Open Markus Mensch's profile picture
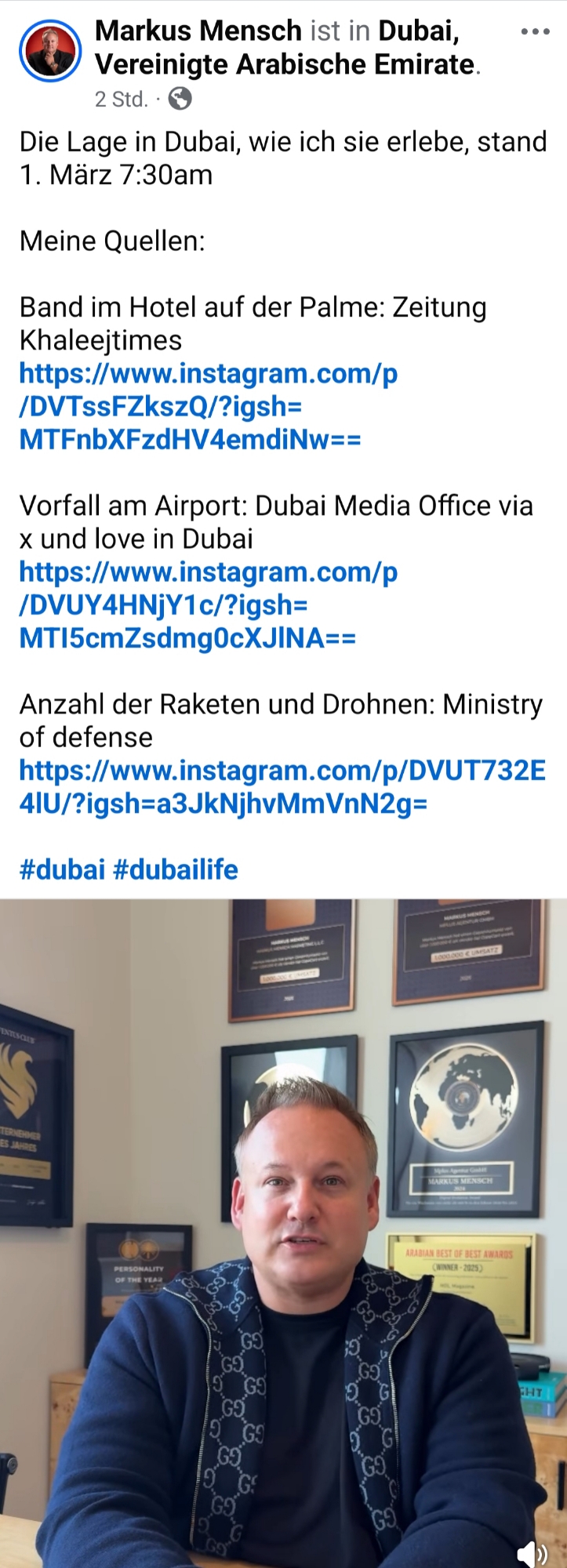567x1568 pixels. tap(50, 50)
